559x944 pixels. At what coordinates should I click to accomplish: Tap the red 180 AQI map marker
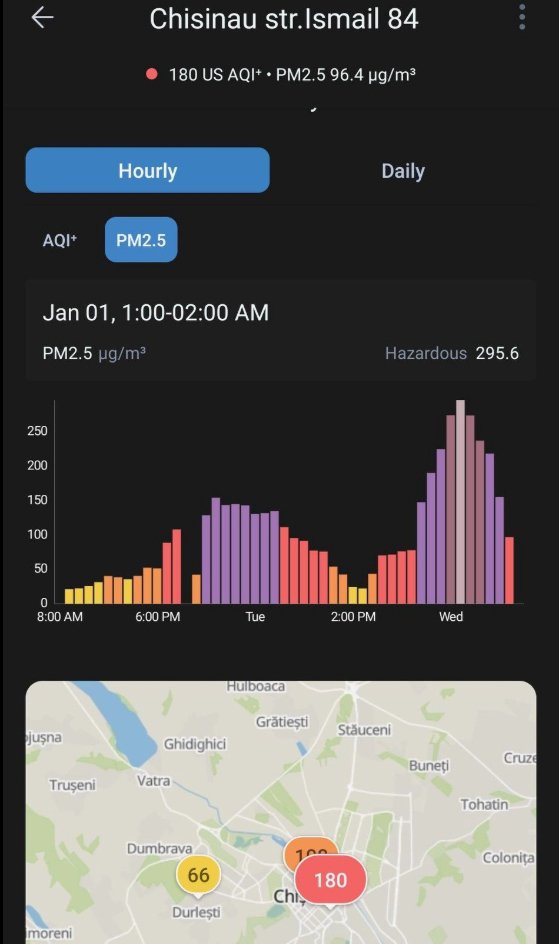coord(330,880)
